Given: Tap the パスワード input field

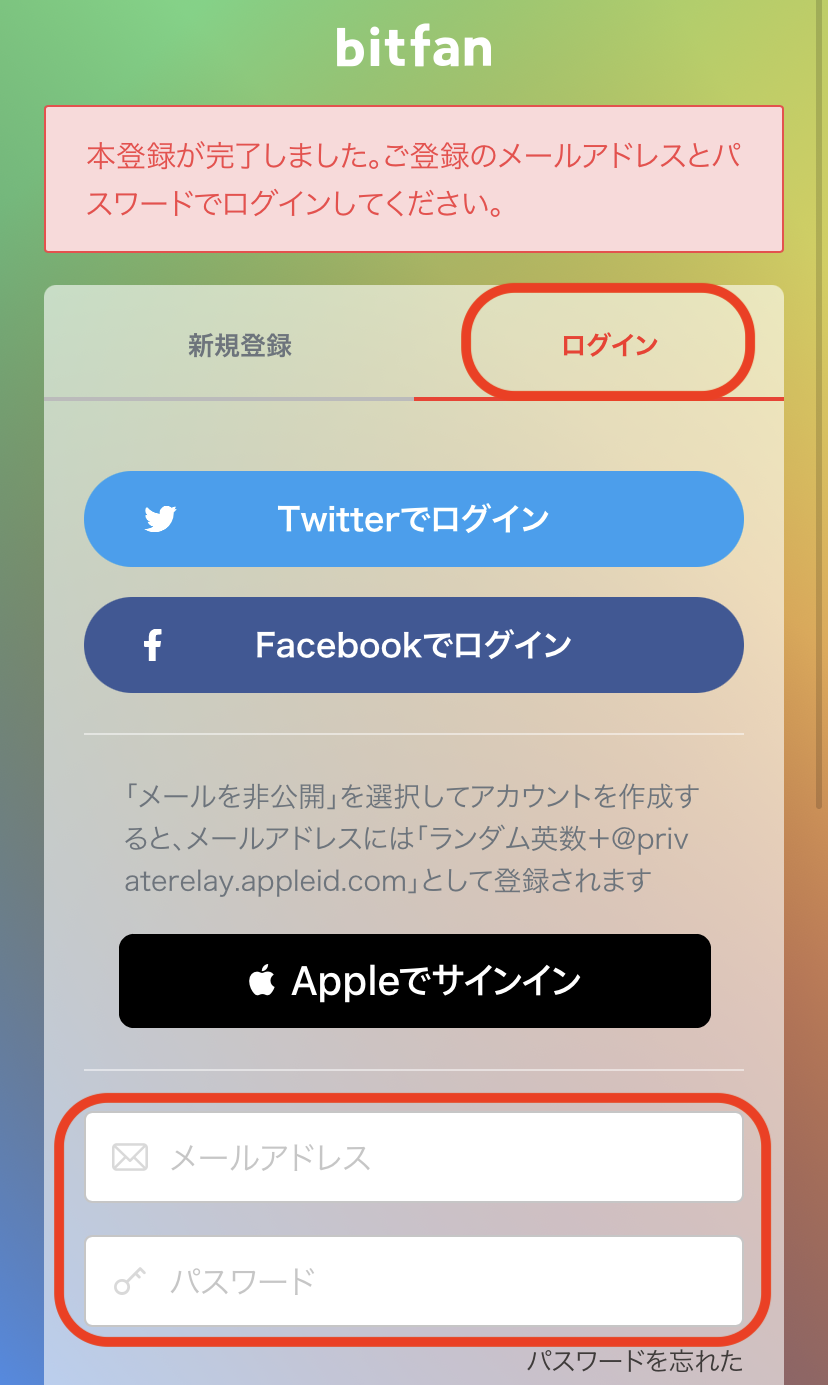Looking at the screenshot, I should coord(413,1281).
